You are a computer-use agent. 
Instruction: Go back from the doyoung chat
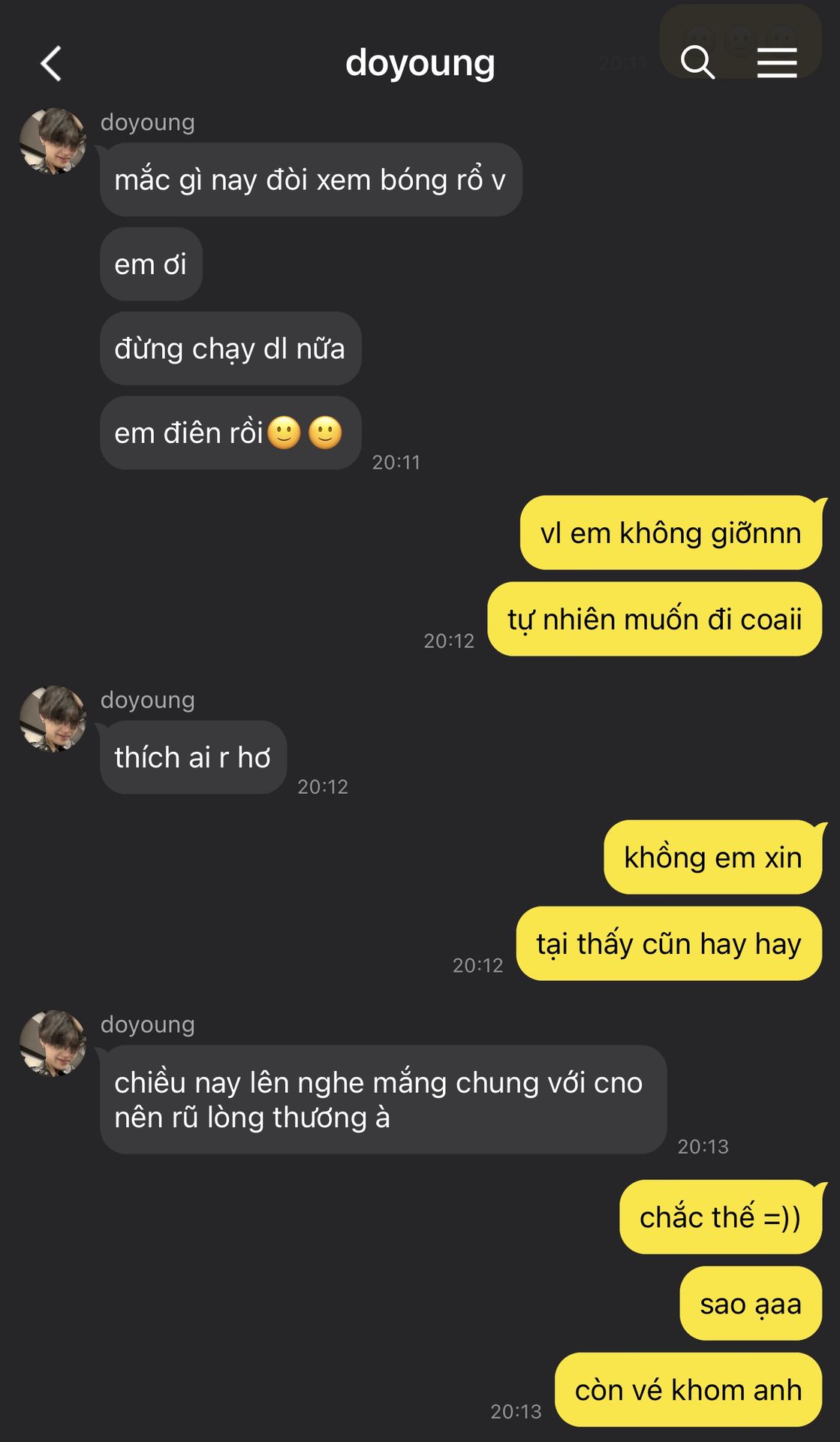(x=51, y=64)
